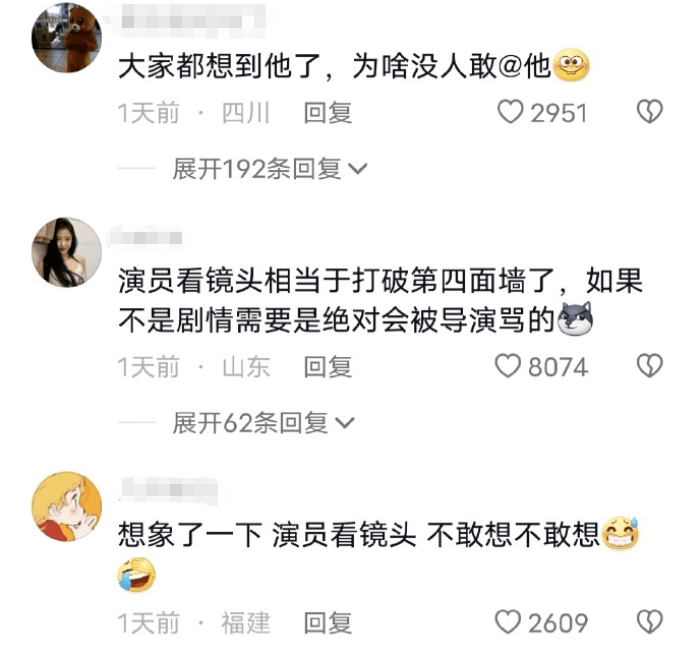Viewport: 699px width, 651px height.
Task: Open the profile avatar of the 福建 commenter
Action: click(67, 507)
